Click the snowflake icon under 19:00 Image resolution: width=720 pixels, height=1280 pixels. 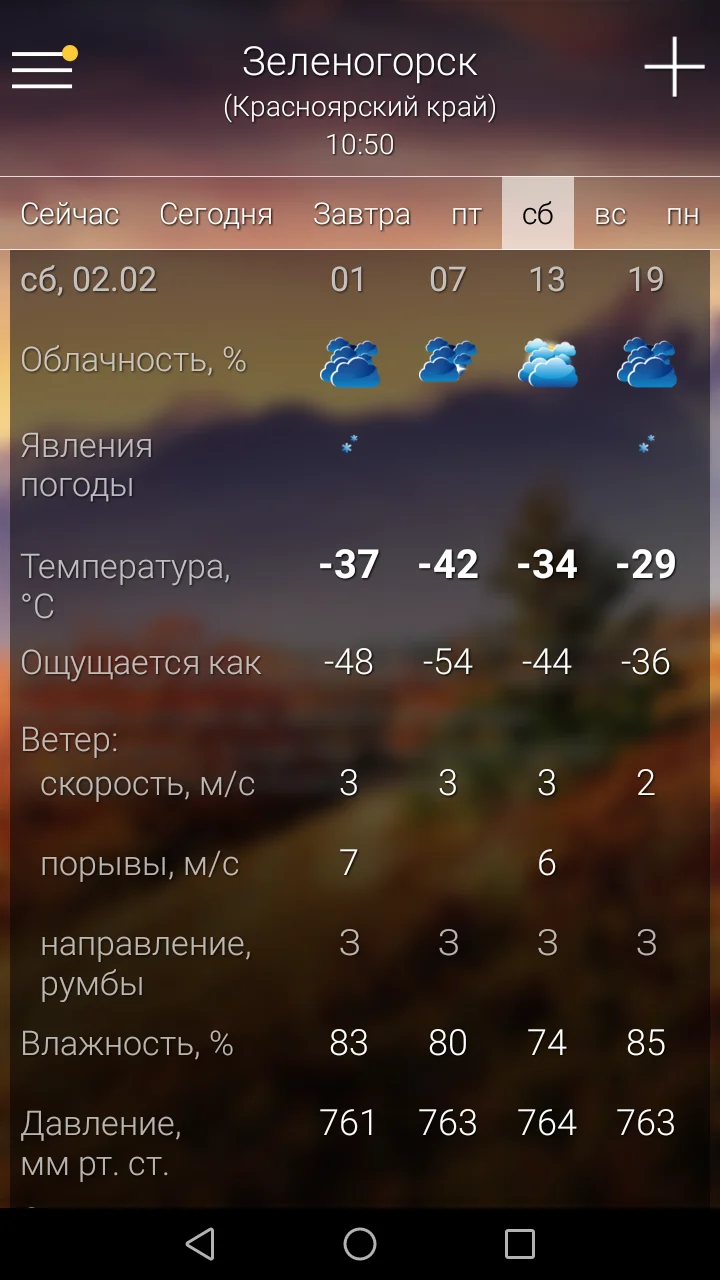[643, 443]
